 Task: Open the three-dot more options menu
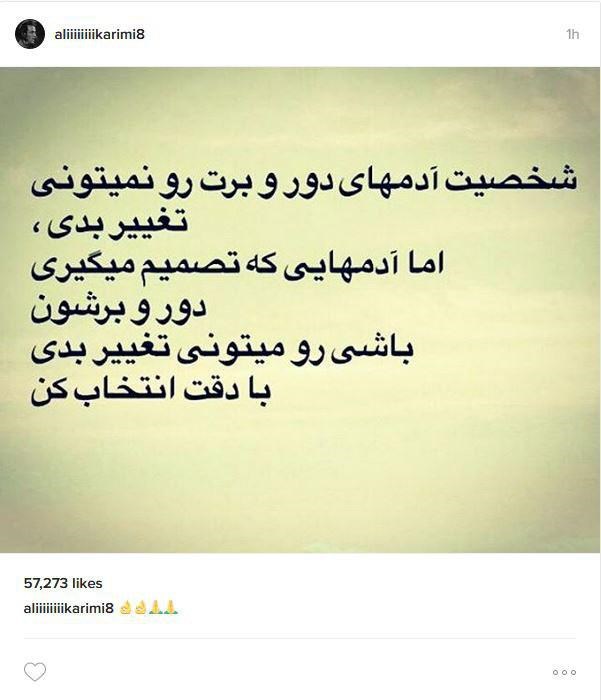point(564,672)
